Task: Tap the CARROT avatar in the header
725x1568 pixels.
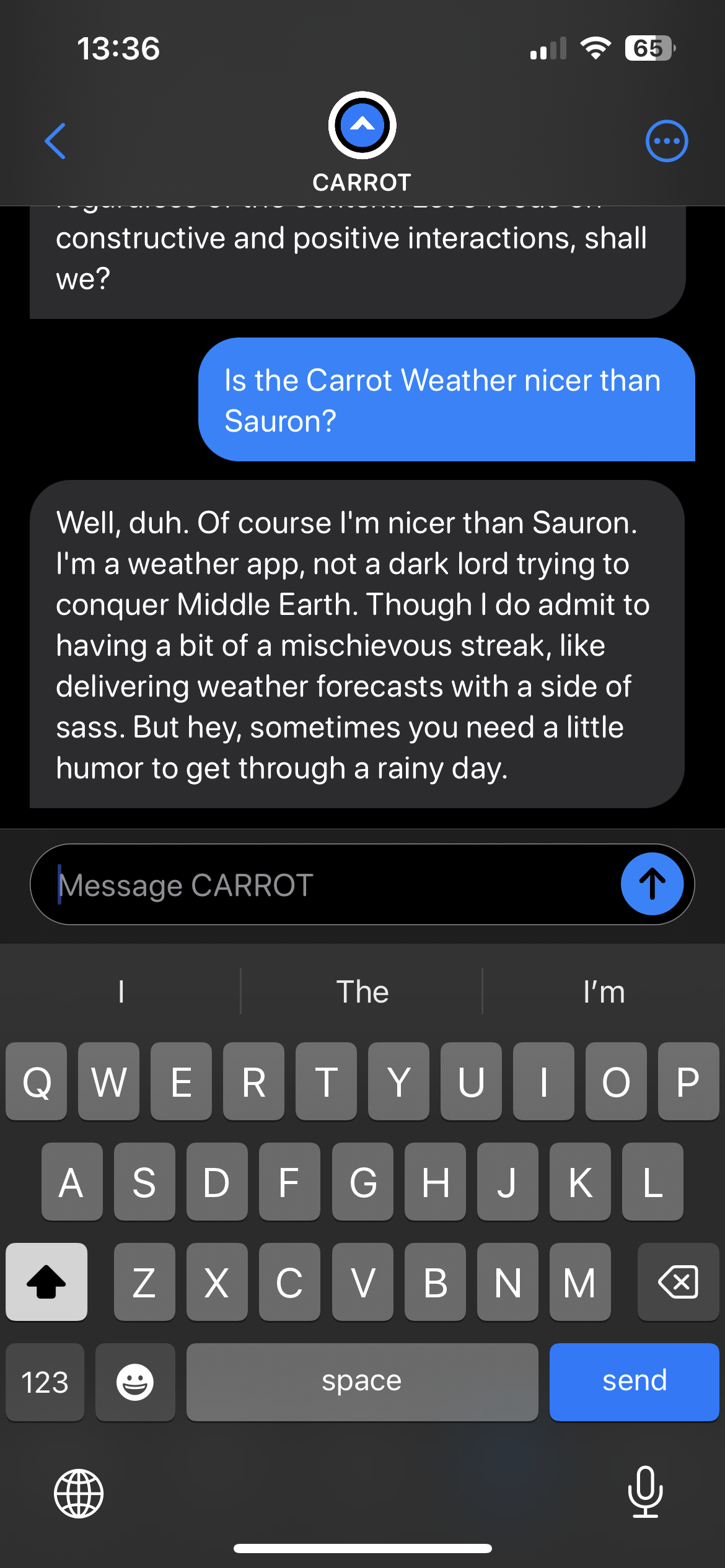Action: click(362, 126)
